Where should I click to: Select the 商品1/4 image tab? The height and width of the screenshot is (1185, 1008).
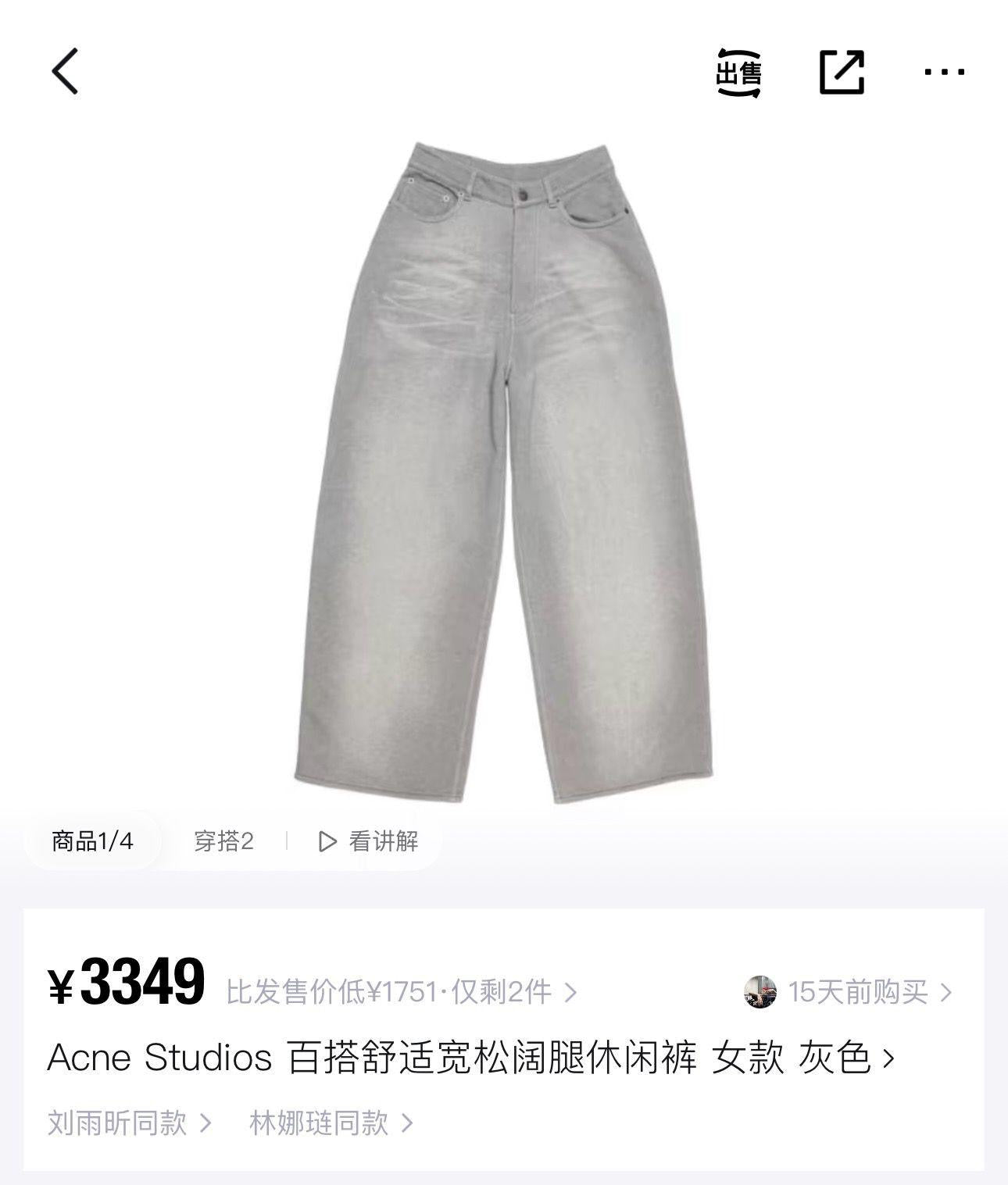[92, 841]
